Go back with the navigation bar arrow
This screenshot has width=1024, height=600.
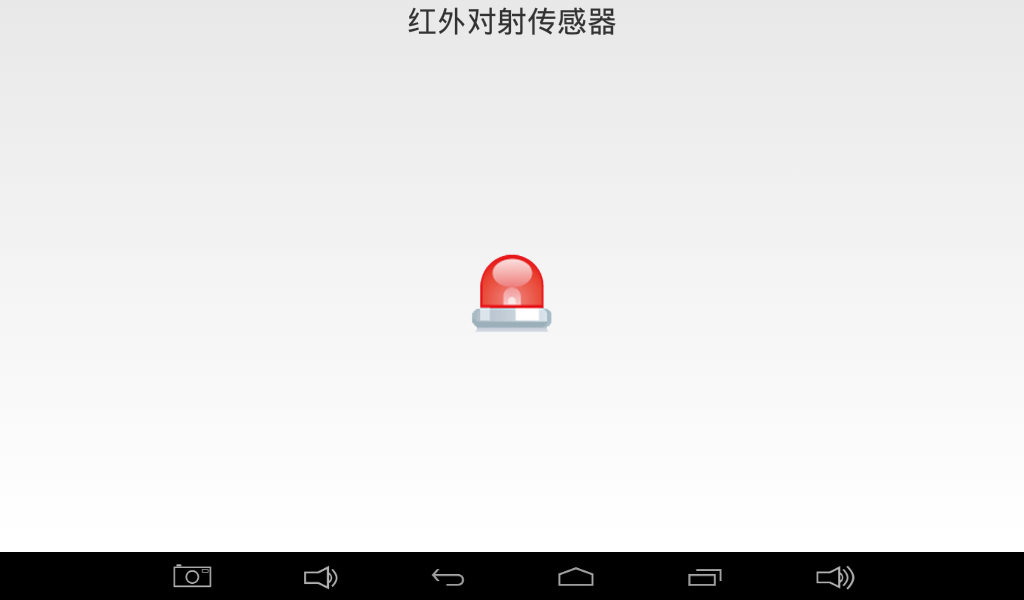tap(448, 577)
